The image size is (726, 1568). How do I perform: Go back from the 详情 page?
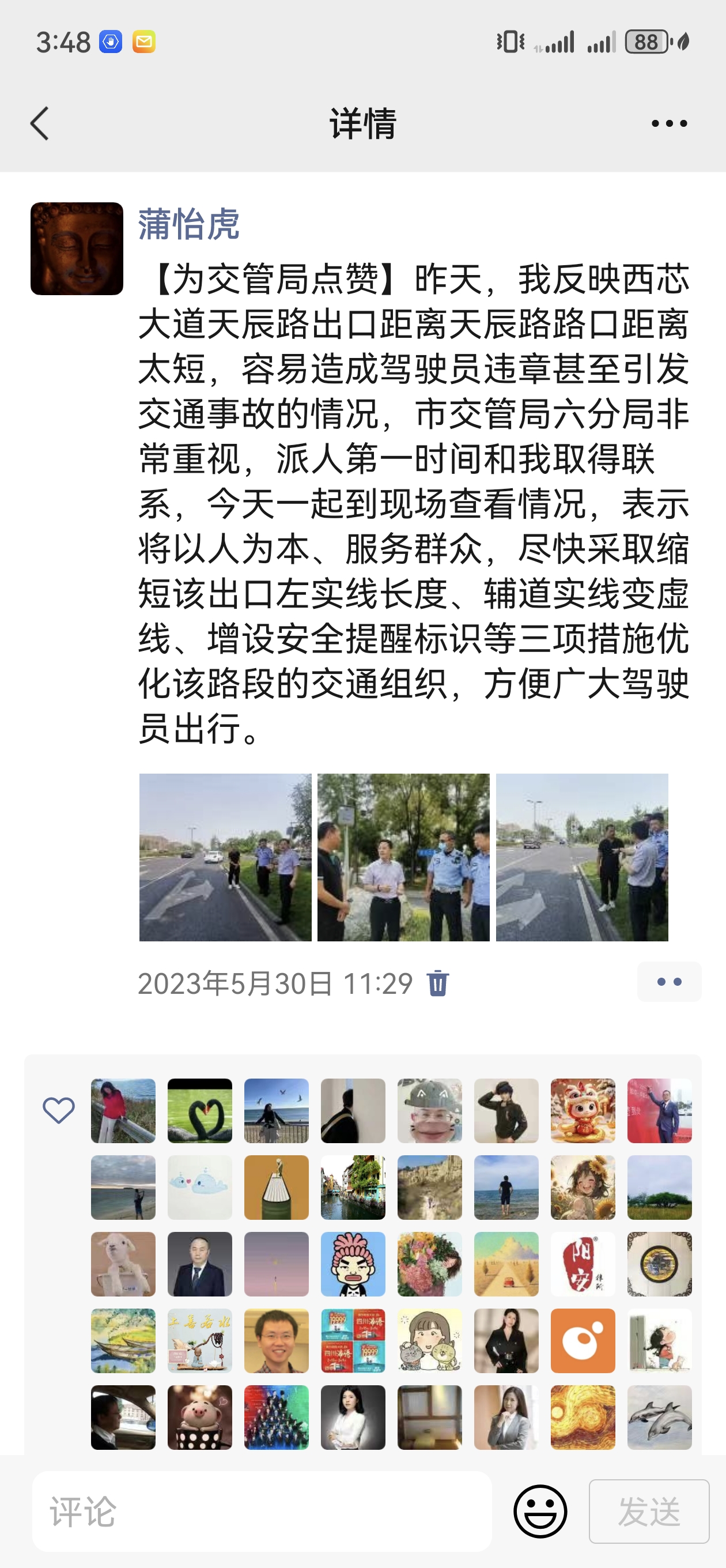point(40,123)
